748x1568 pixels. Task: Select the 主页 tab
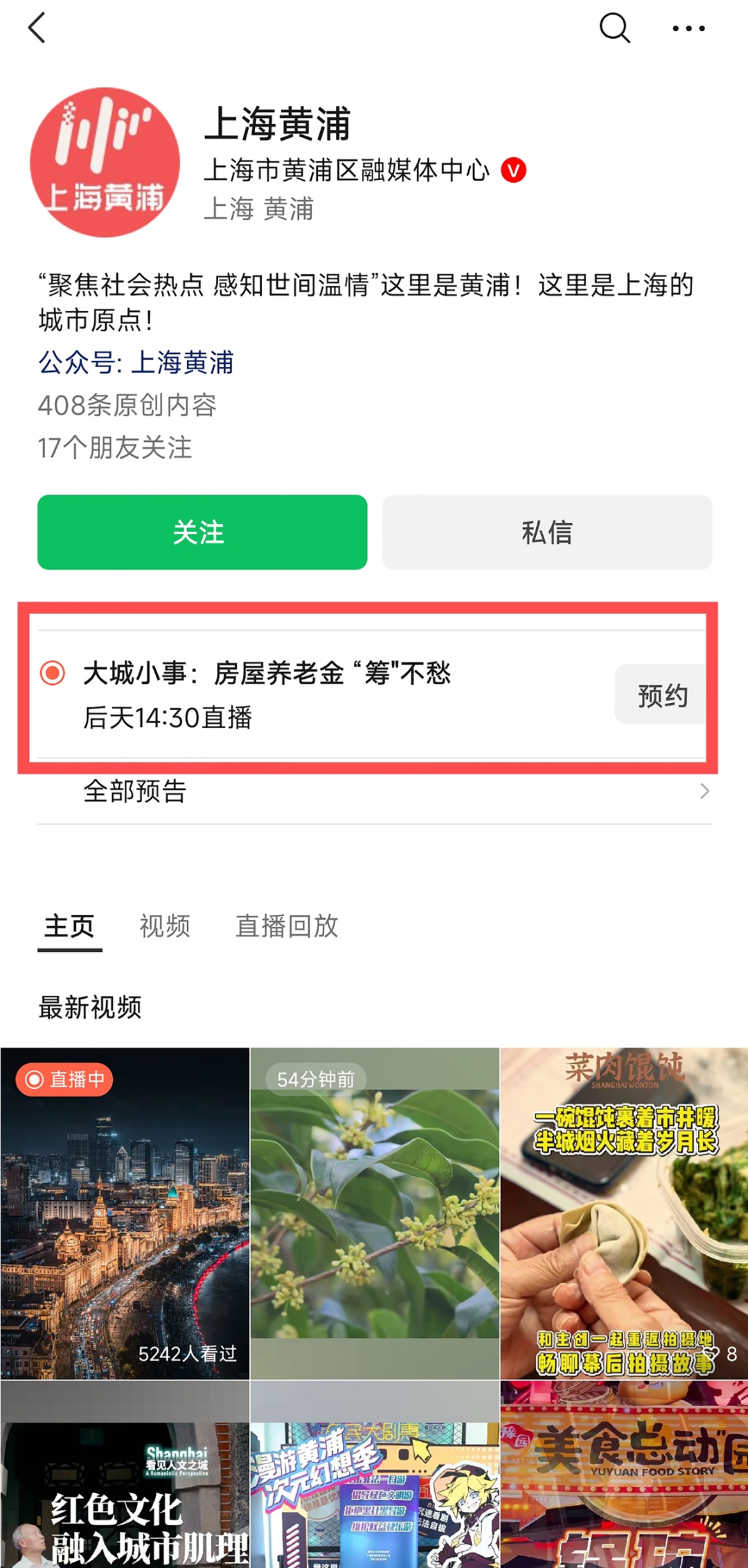point(69,926)
